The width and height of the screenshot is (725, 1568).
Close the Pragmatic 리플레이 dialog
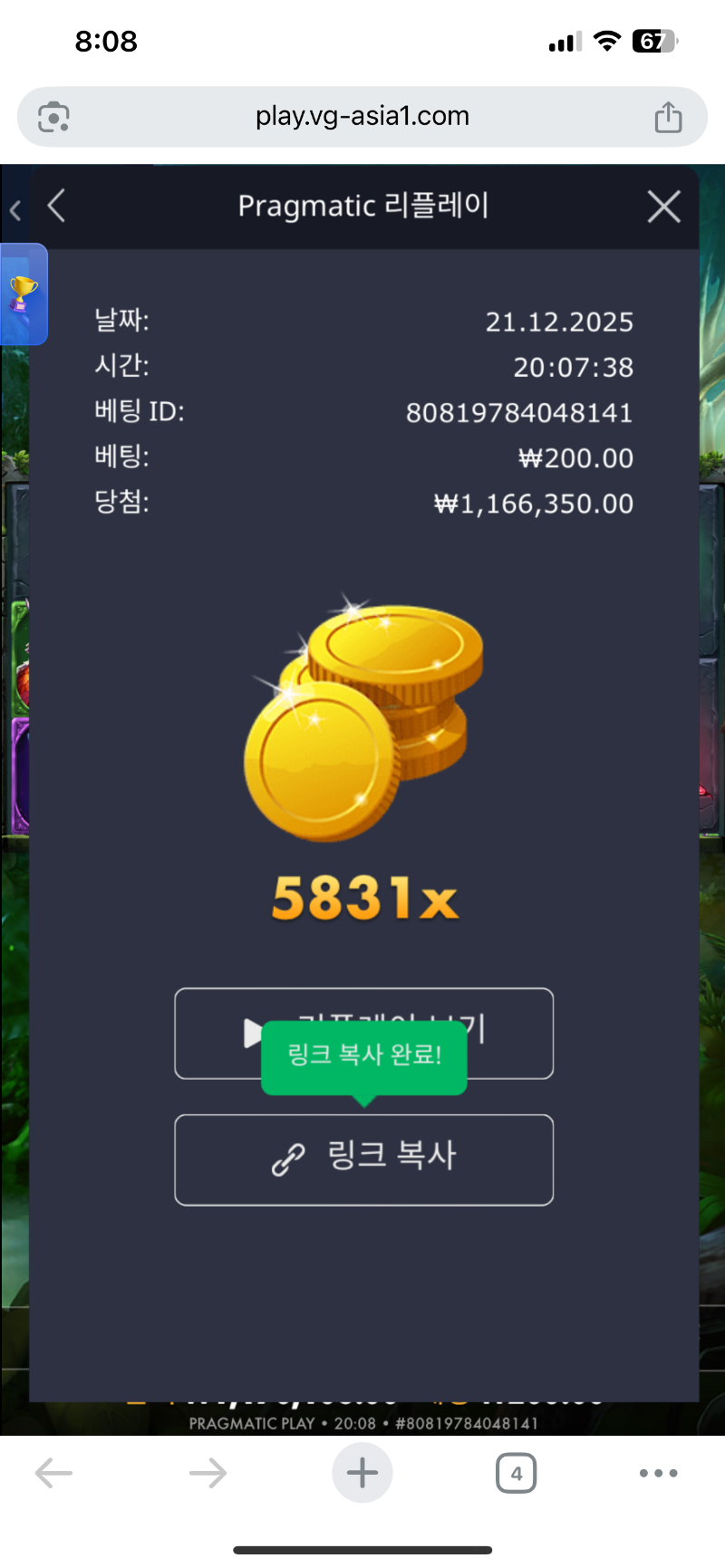663,207
